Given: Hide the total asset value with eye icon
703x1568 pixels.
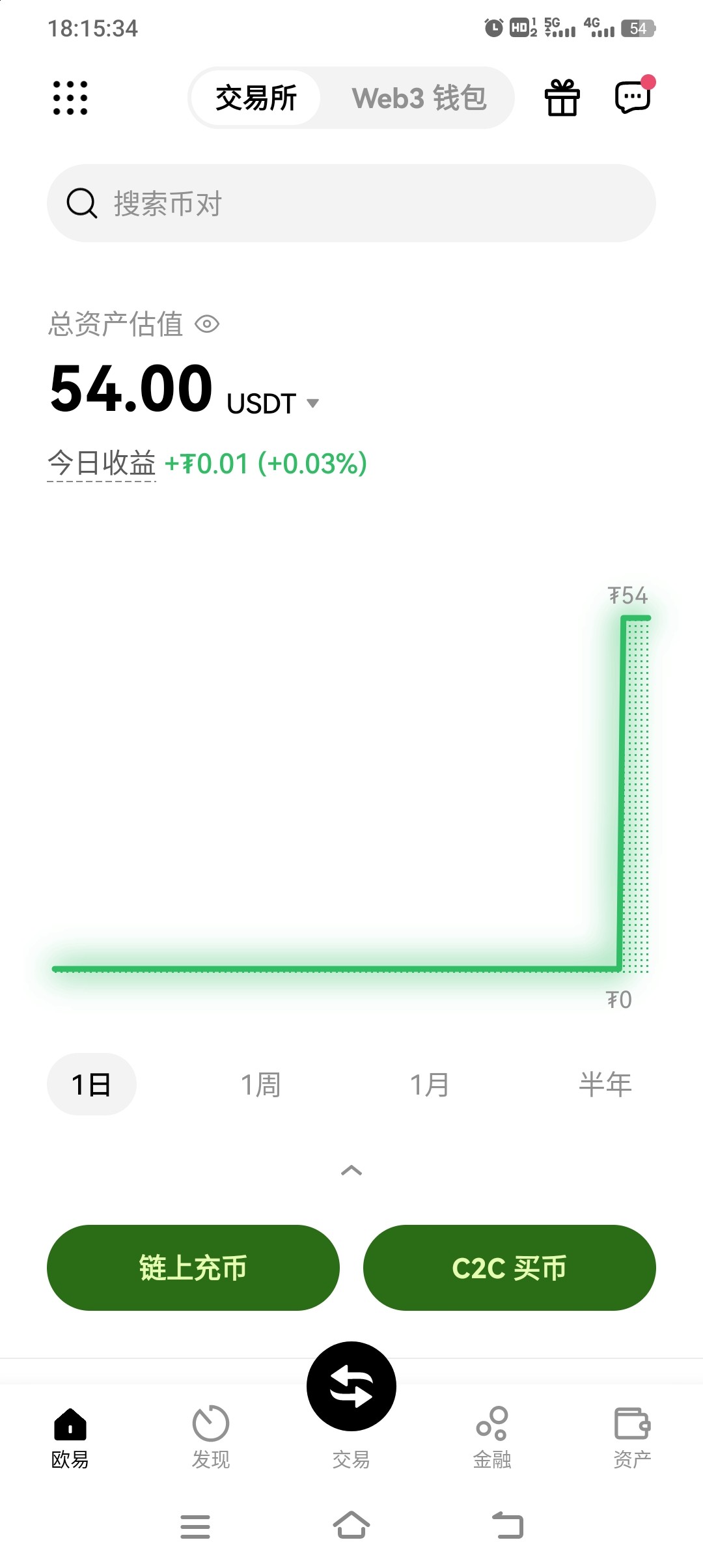Looking at the screenshot, I should point(207,324).
